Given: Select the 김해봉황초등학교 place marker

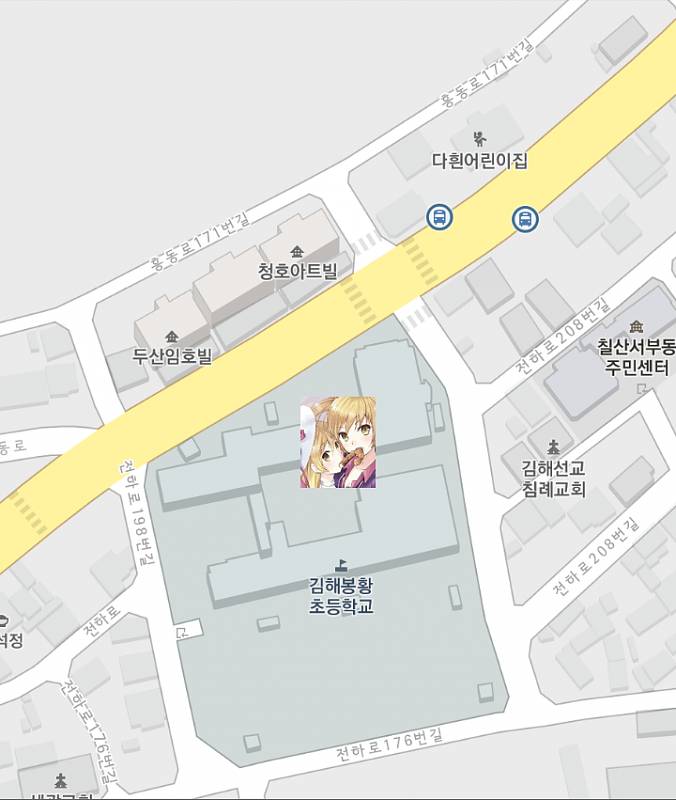Looking at the screenshot, I should [341, 567].
